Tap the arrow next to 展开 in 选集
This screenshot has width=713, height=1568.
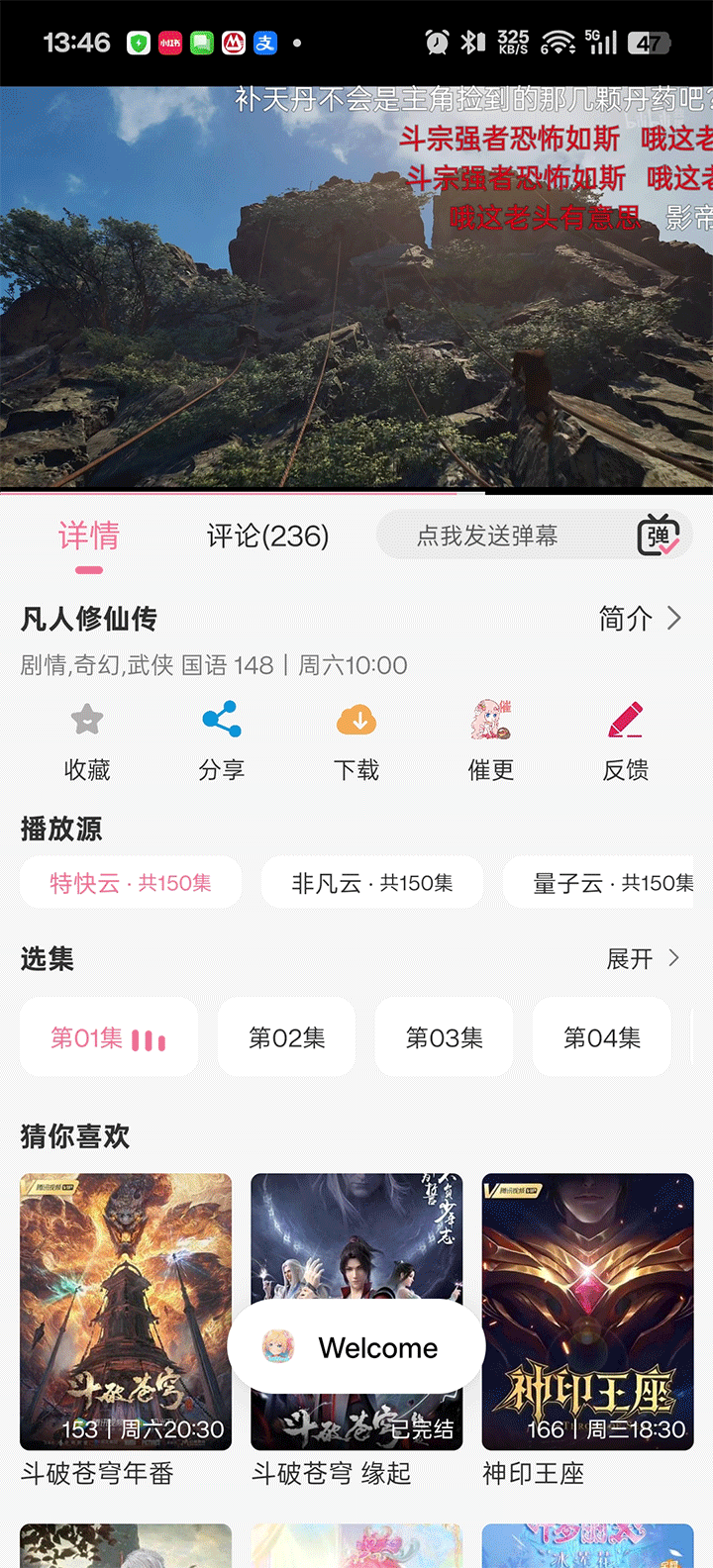pyautogui.click(x=674, y=958)
